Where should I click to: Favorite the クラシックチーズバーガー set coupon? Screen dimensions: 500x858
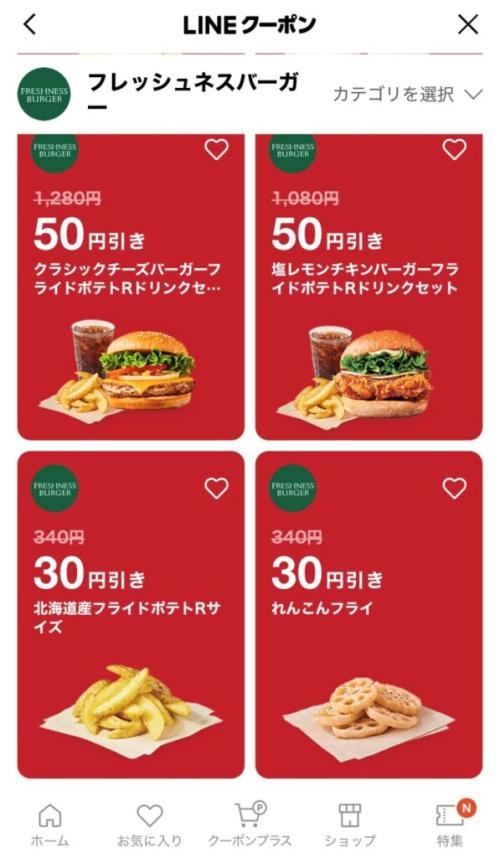click(217, 149)
